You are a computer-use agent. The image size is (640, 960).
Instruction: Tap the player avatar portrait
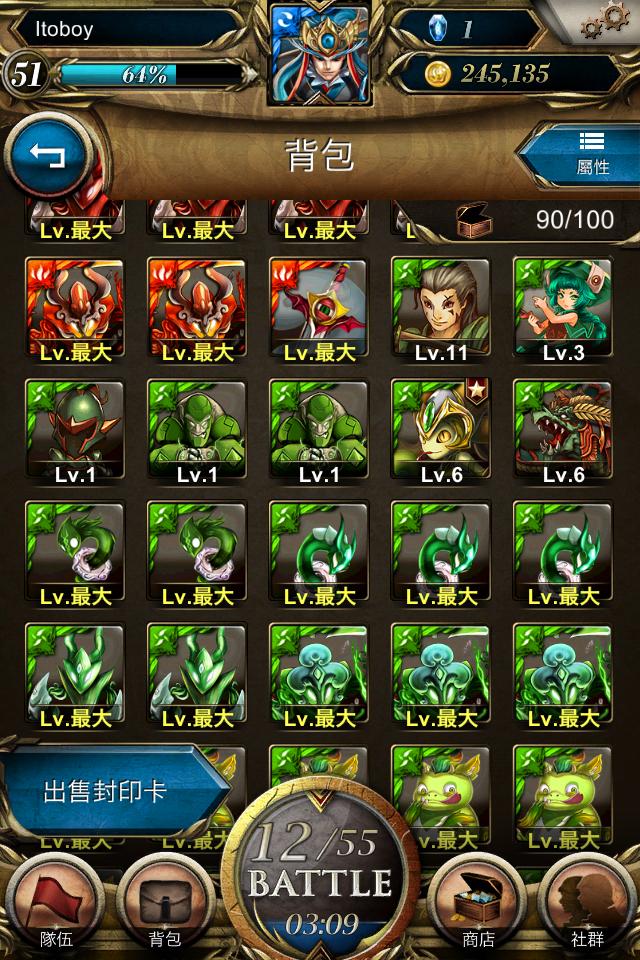[x=320, y=52]
